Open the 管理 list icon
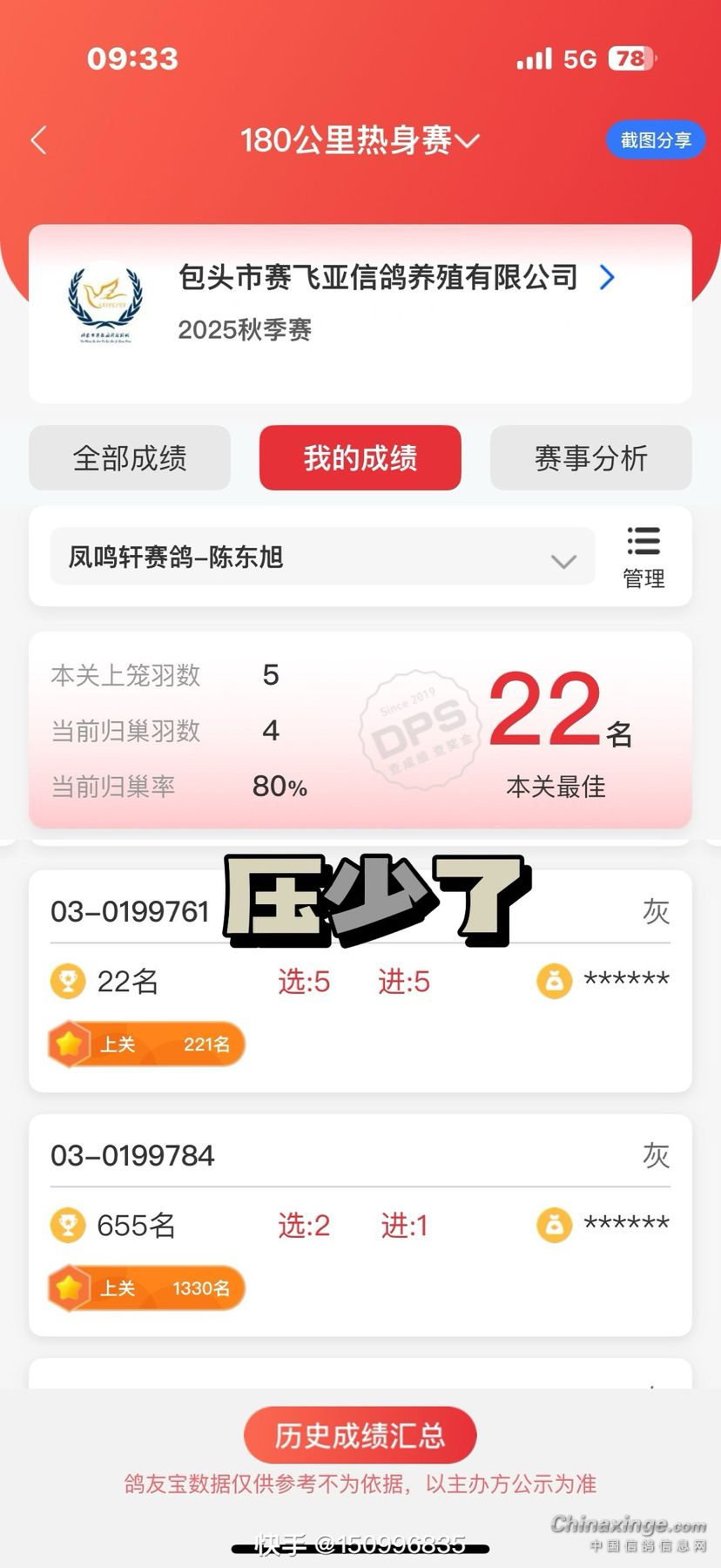721x1568 pixels. 644,558
